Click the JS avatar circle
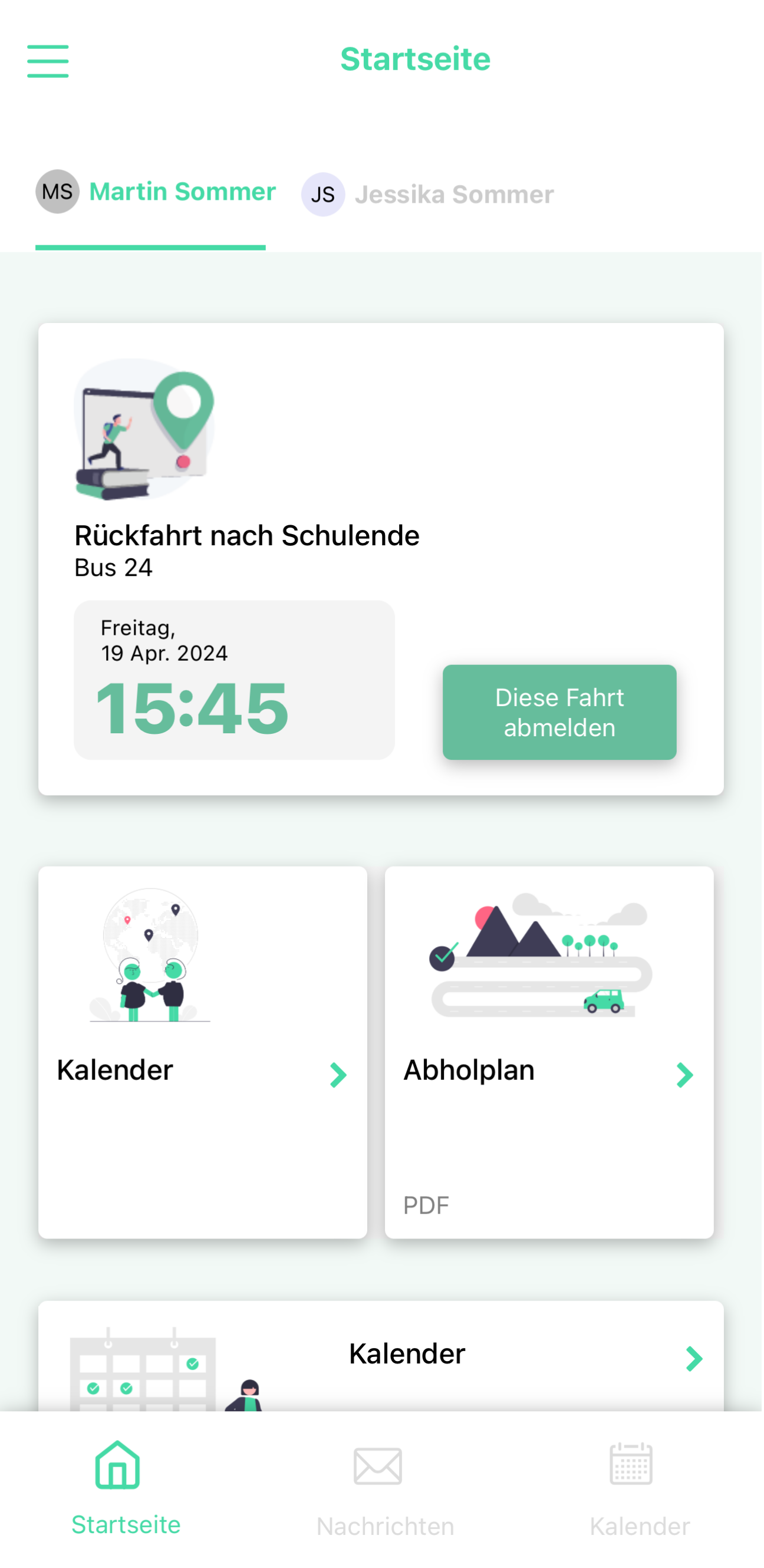 click(x=323, y=195)
